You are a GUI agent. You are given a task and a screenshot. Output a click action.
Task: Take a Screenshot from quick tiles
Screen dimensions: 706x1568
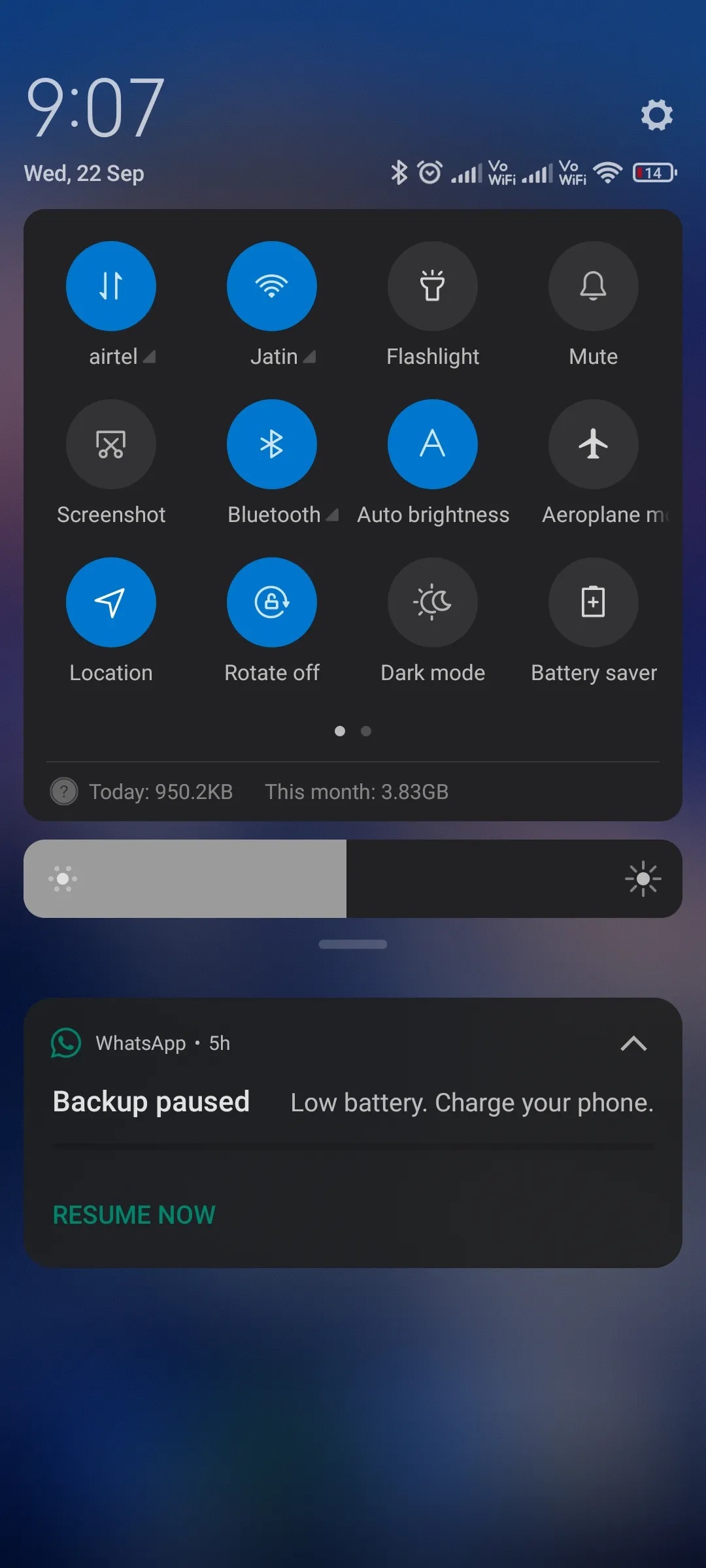tap(111, 444)
